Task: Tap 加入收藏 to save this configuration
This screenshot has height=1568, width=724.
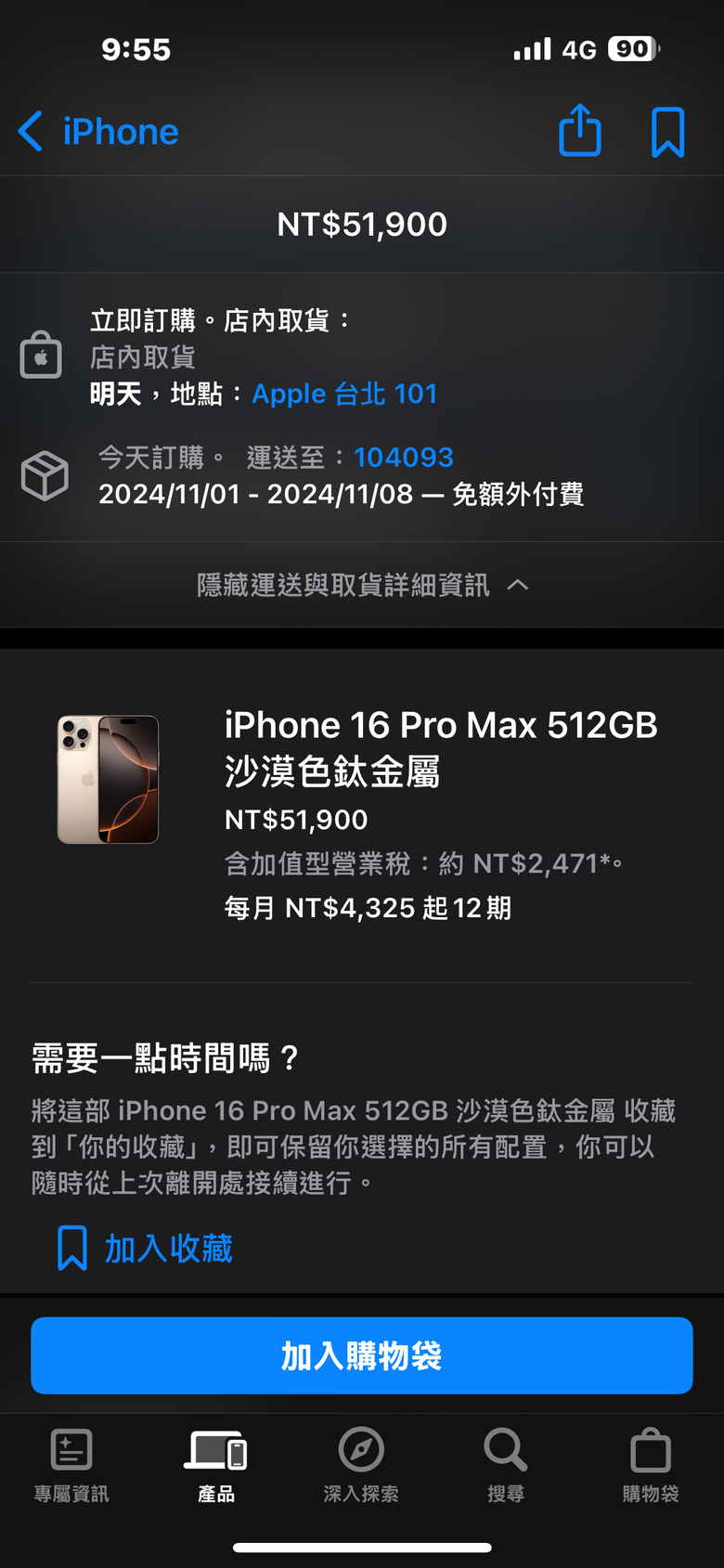Action: click(x=146, y=1249)
